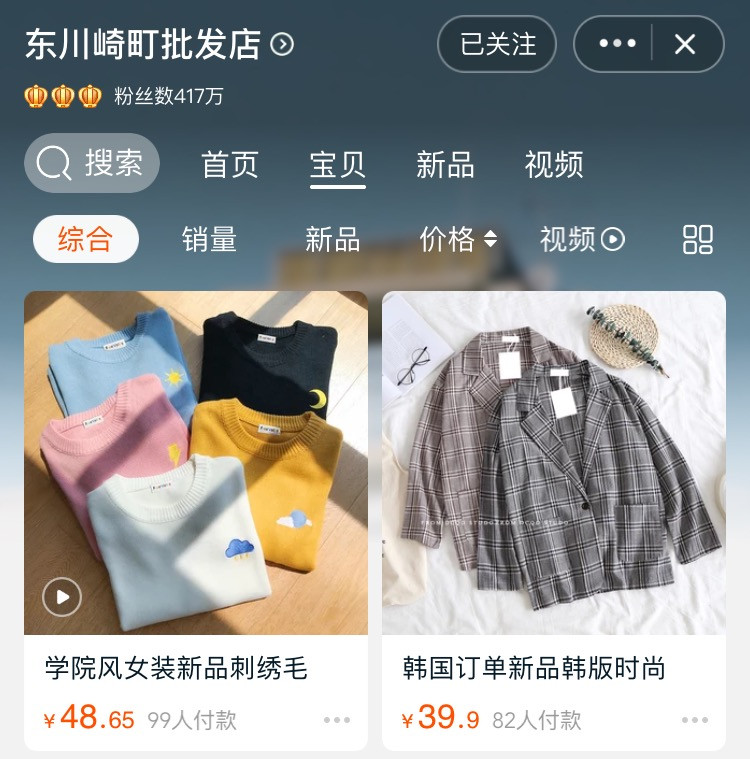750x759 pixels.
Task: Open more options for the ¥48.65 item
Action: click(x=337, y=720)
